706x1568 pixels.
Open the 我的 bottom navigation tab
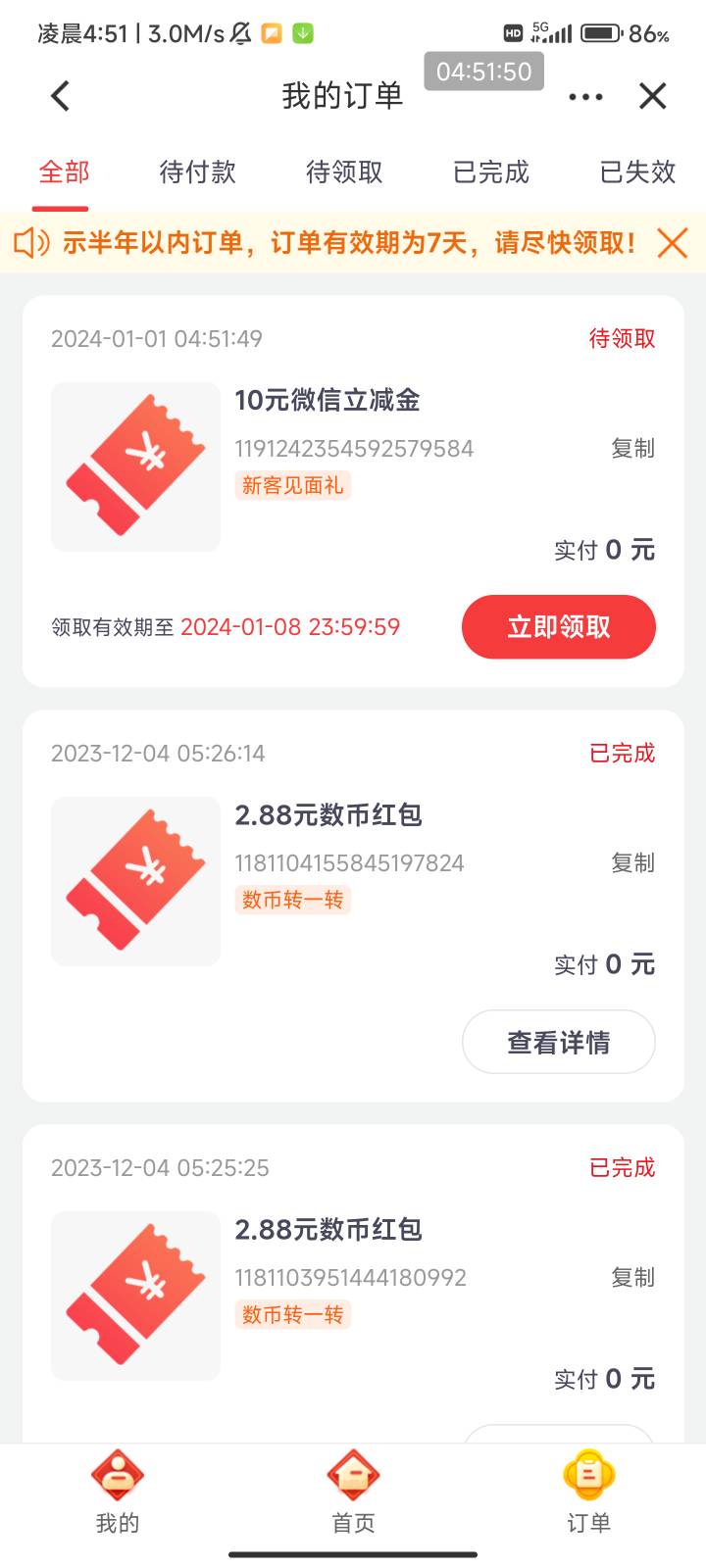pos(118,1492)
